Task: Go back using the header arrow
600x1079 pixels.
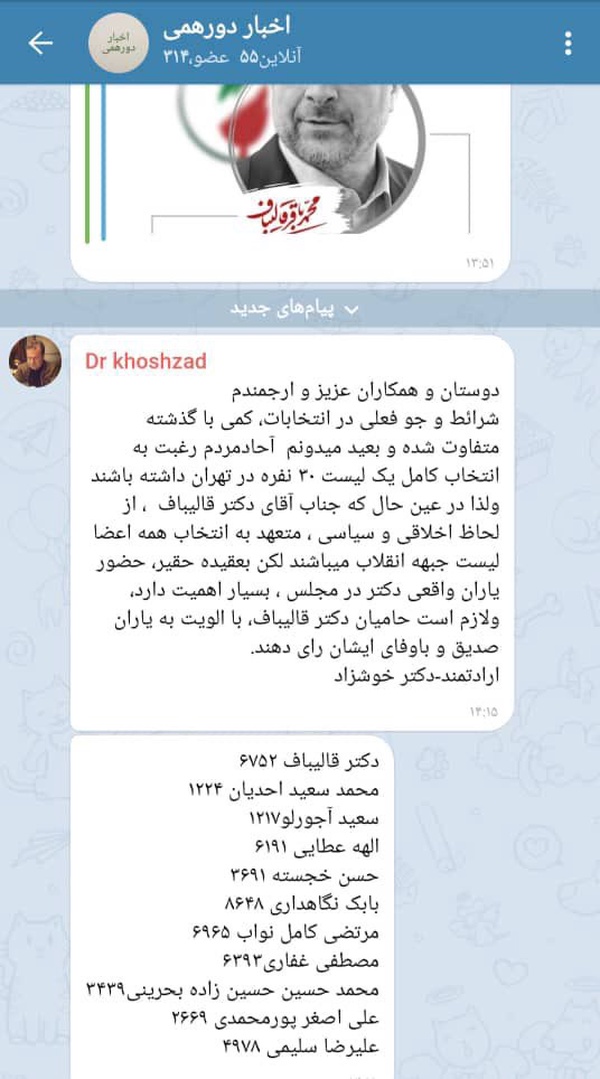Action: (x=41, y=43)
